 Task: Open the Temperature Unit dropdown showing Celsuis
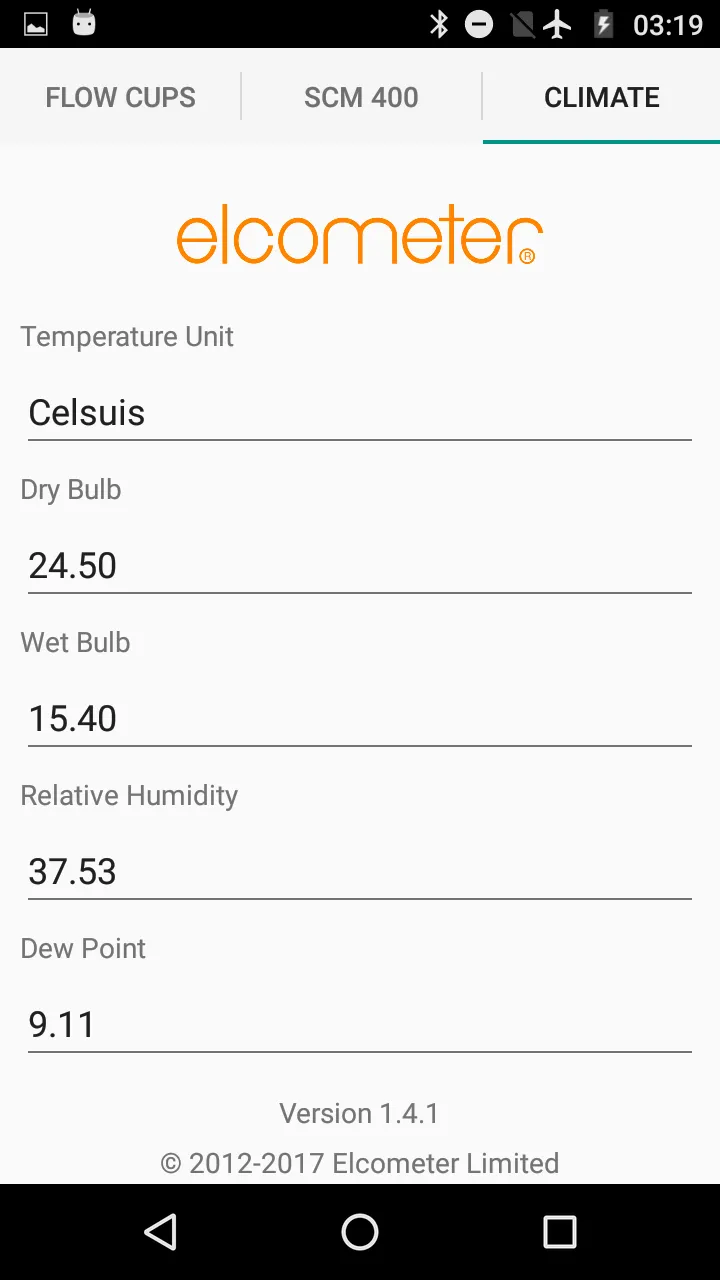[x=360, y=413]
